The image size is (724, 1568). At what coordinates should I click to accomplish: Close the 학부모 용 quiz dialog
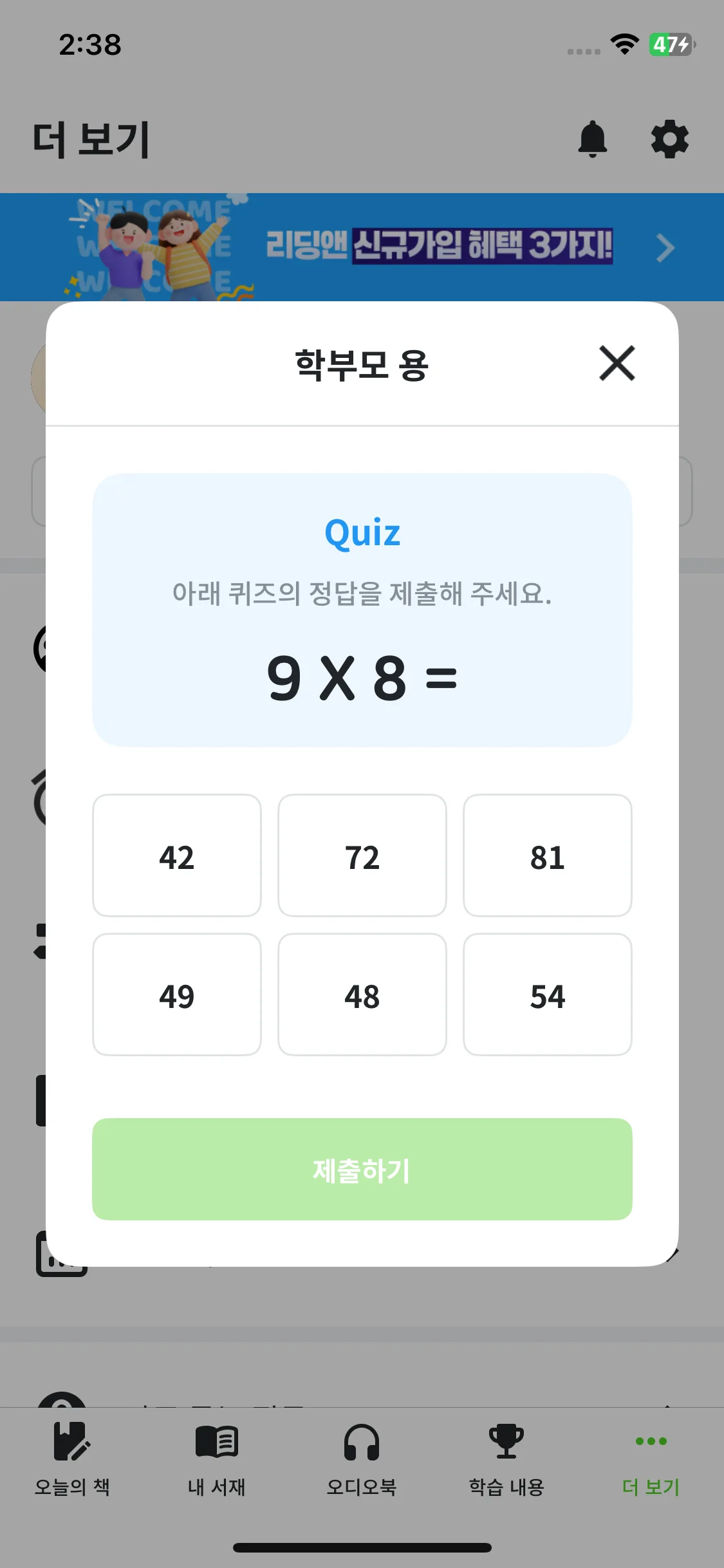(x=616, y=363)
